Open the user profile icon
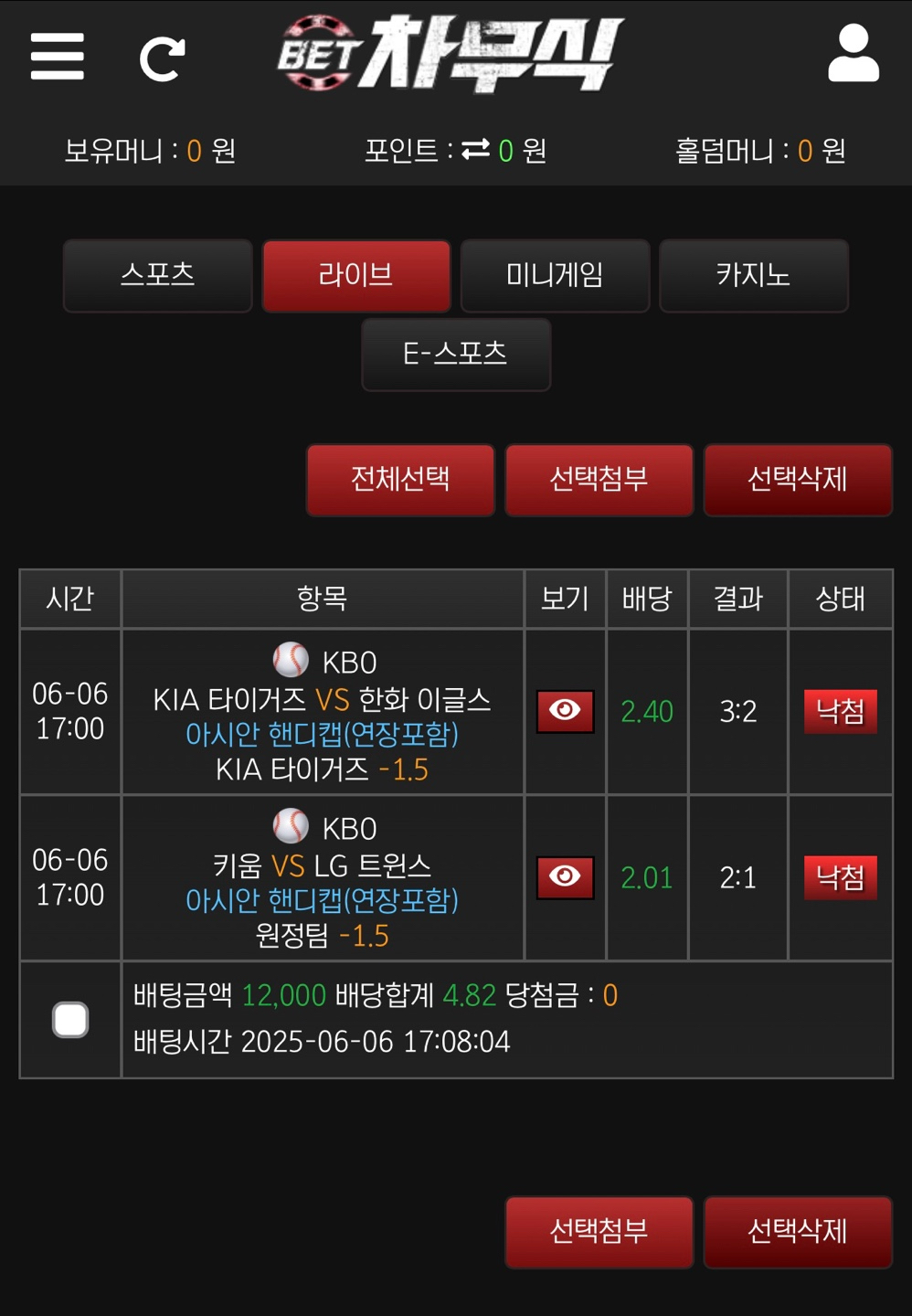 pos(853,55)
